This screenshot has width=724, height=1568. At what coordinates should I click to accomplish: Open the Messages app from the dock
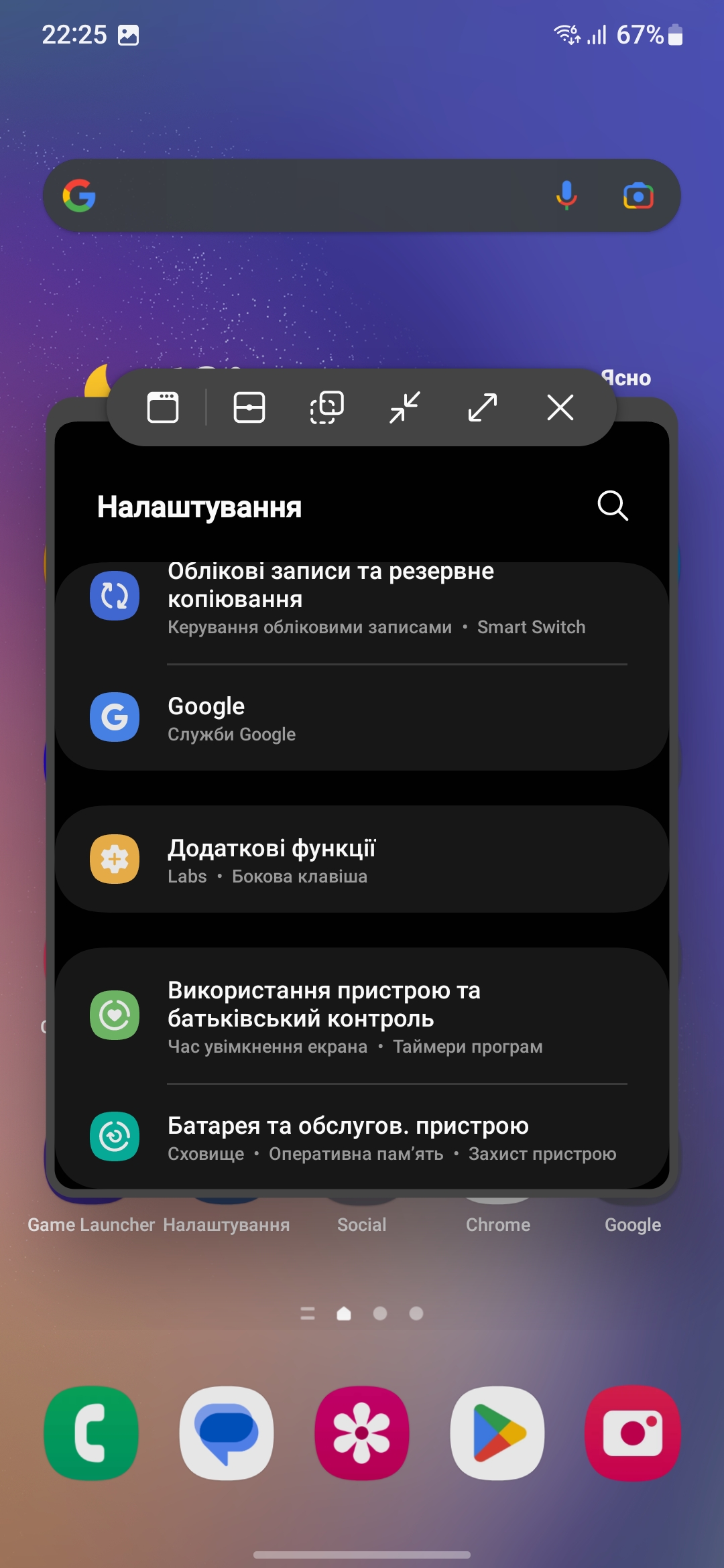coord(227,1433)
